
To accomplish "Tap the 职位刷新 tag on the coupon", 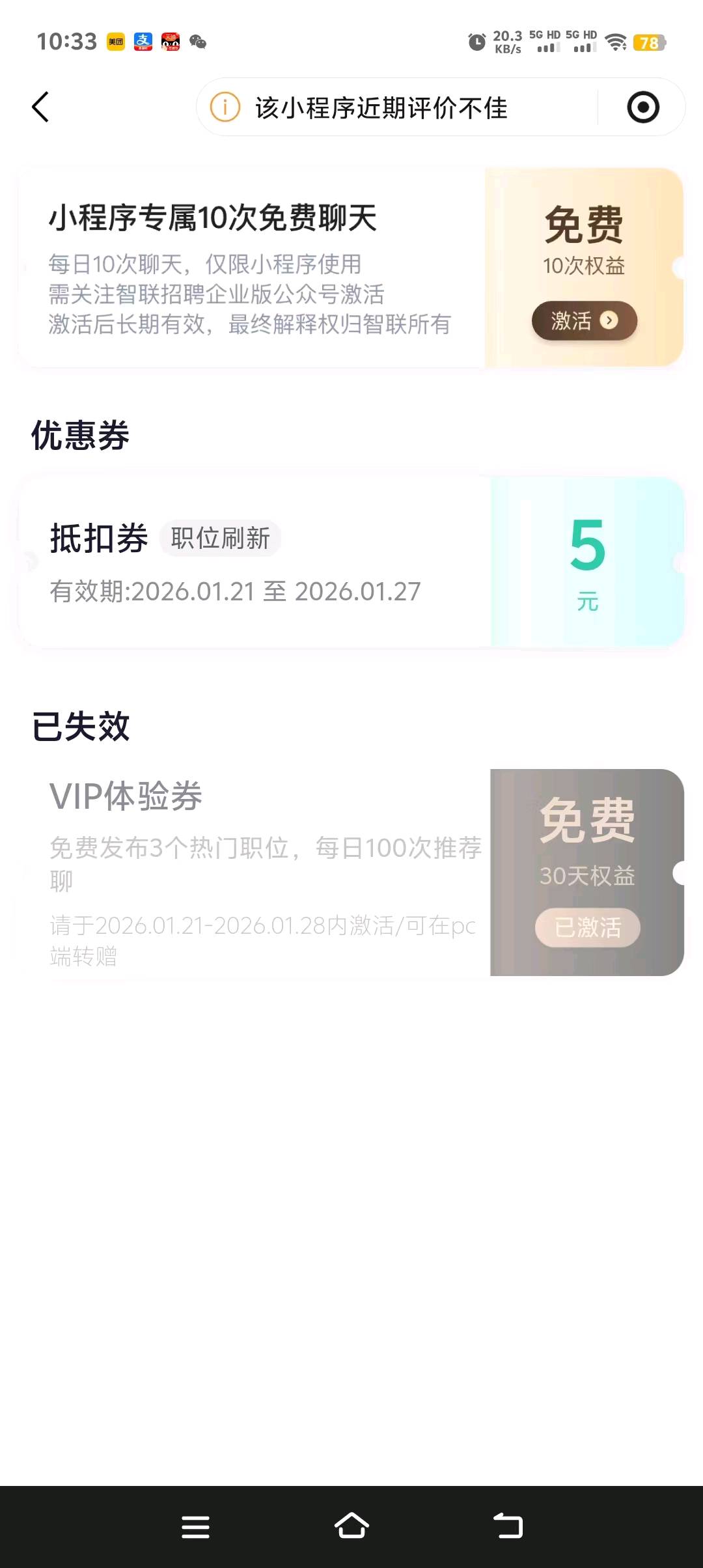I will point(221,537).
